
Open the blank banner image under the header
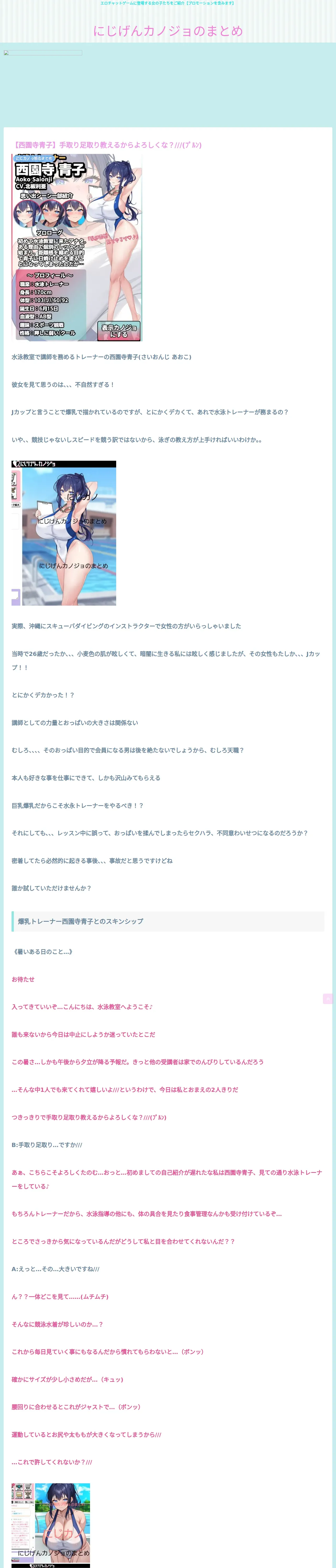43,53
